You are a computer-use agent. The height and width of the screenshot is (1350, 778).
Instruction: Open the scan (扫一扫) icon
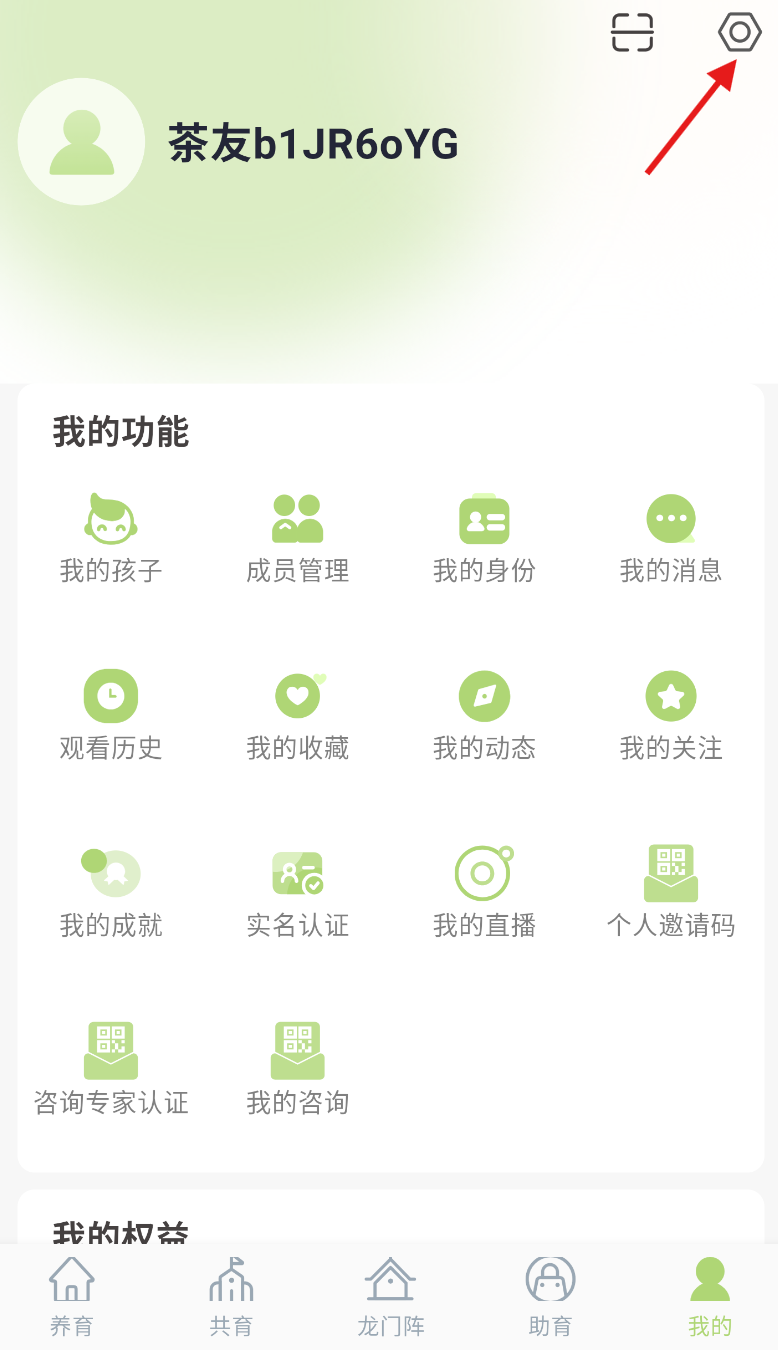tap(631, 33)
